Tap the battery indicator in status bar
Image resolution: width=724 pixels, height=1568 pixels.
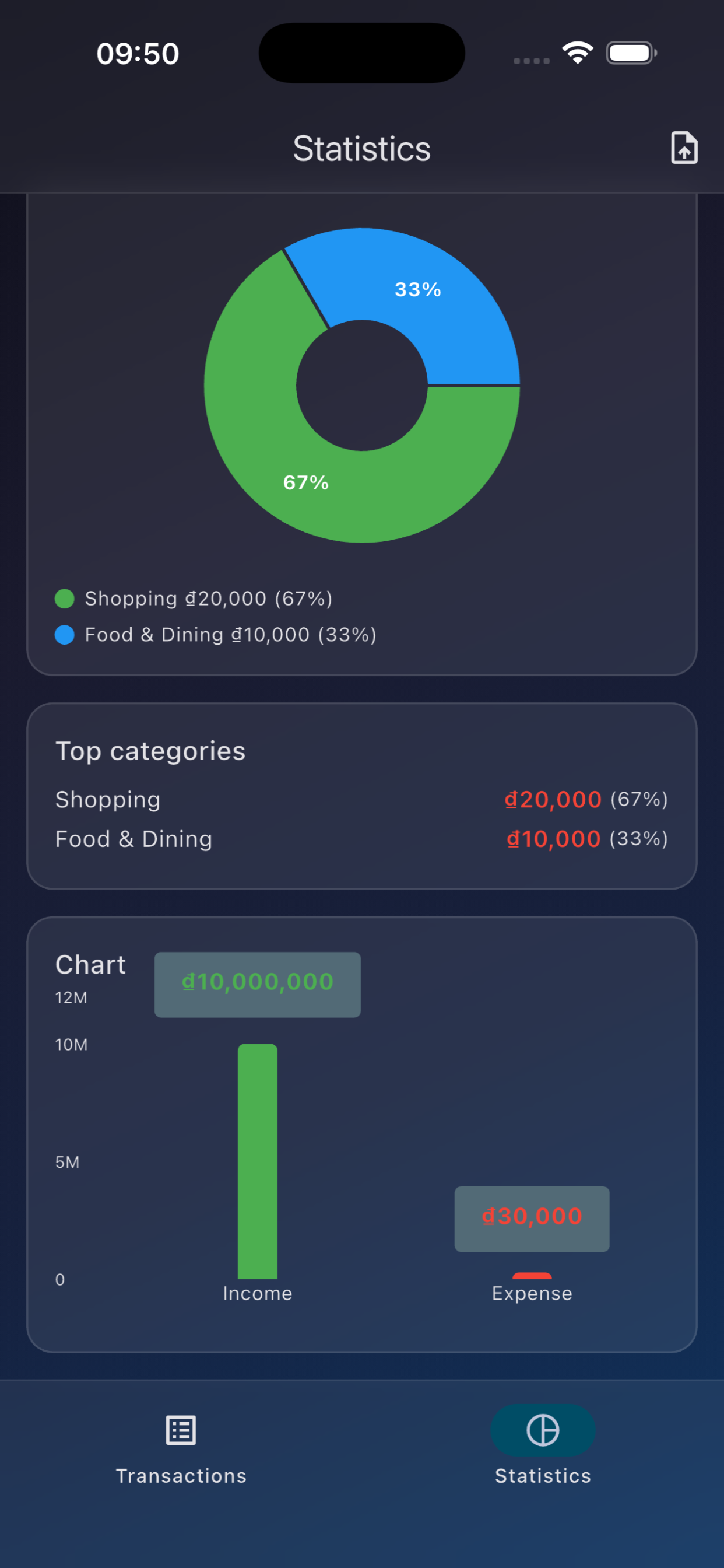pos(631,52)
